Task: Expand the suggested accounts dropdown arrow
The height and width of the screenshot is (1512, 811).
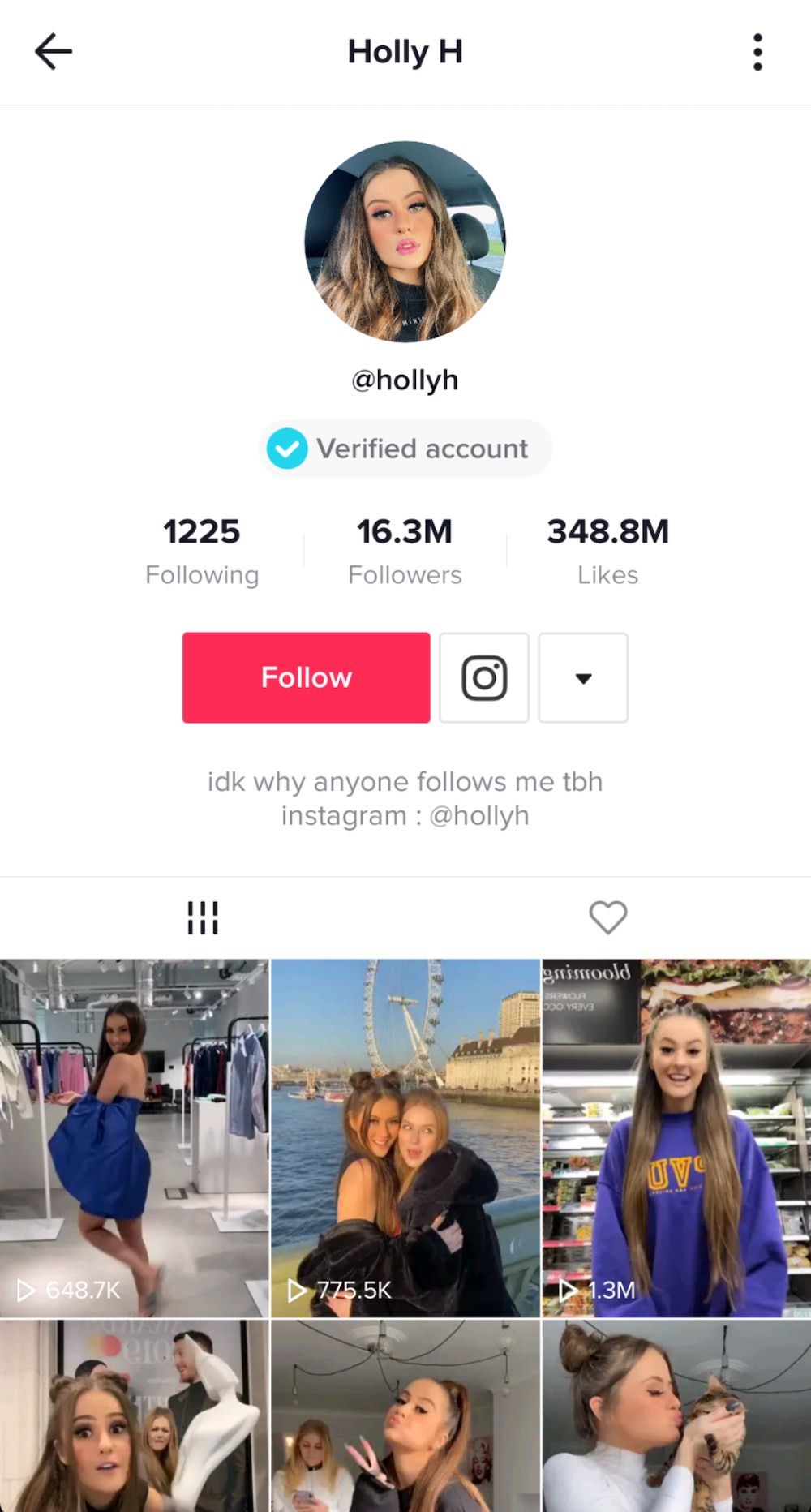Action: pos(583,677)
